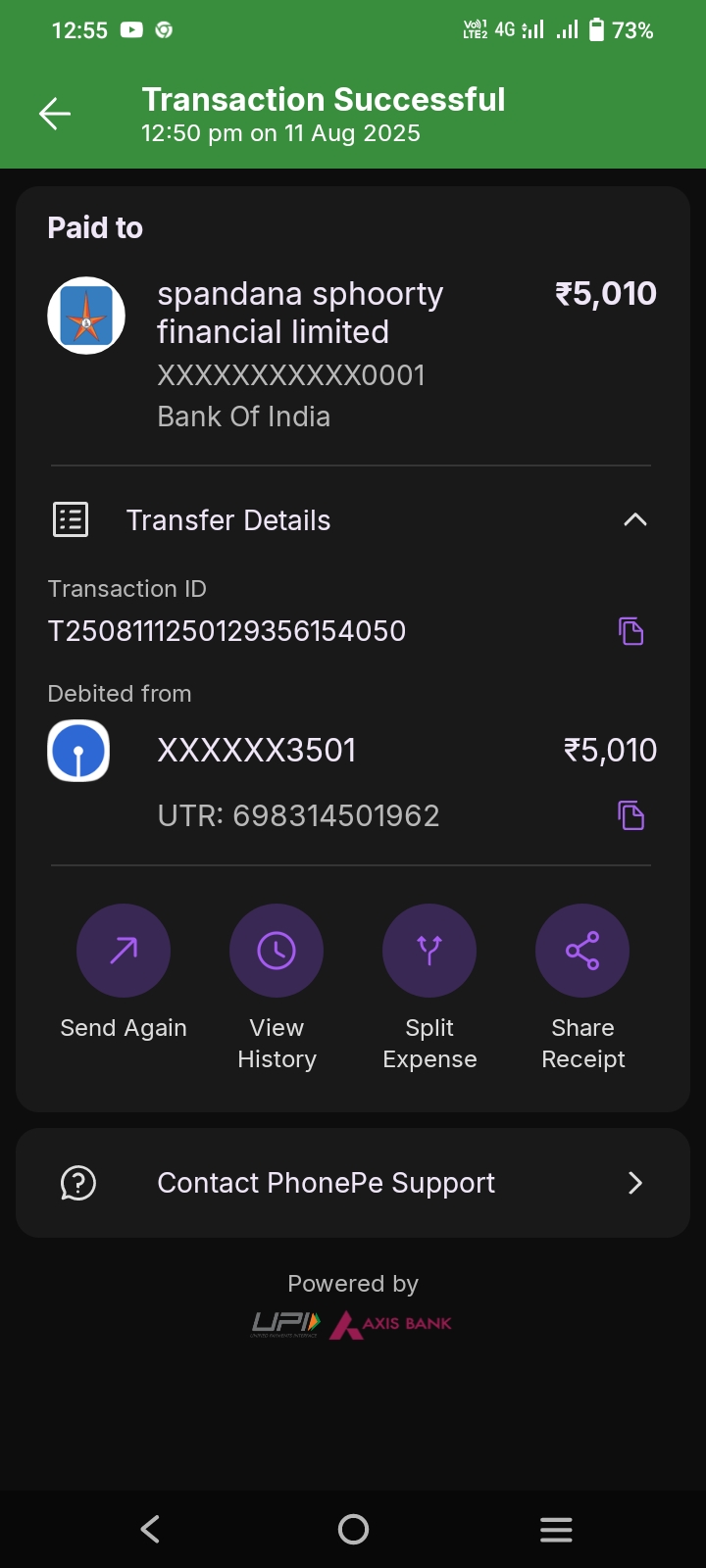Share the receipt

point(582,951)
